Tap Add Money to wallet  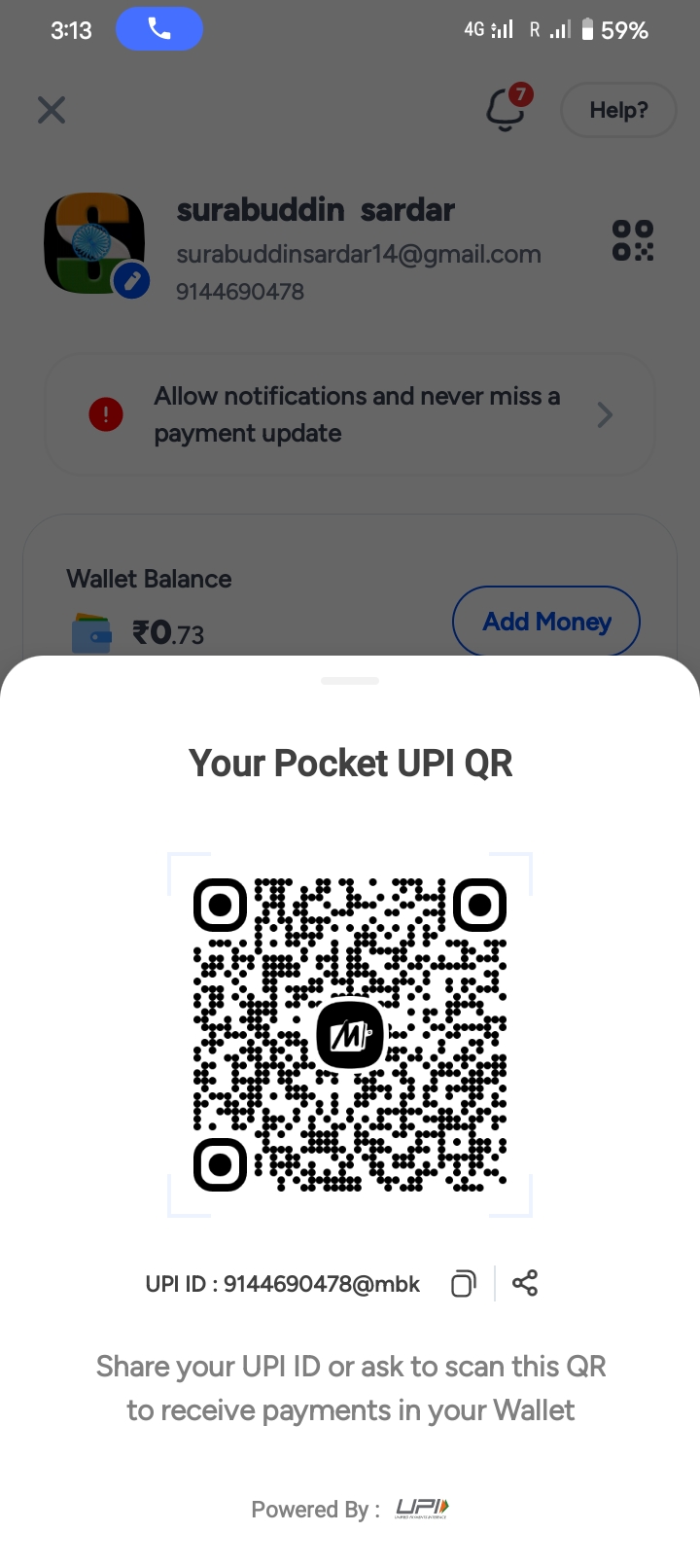(x=546, y=622)
